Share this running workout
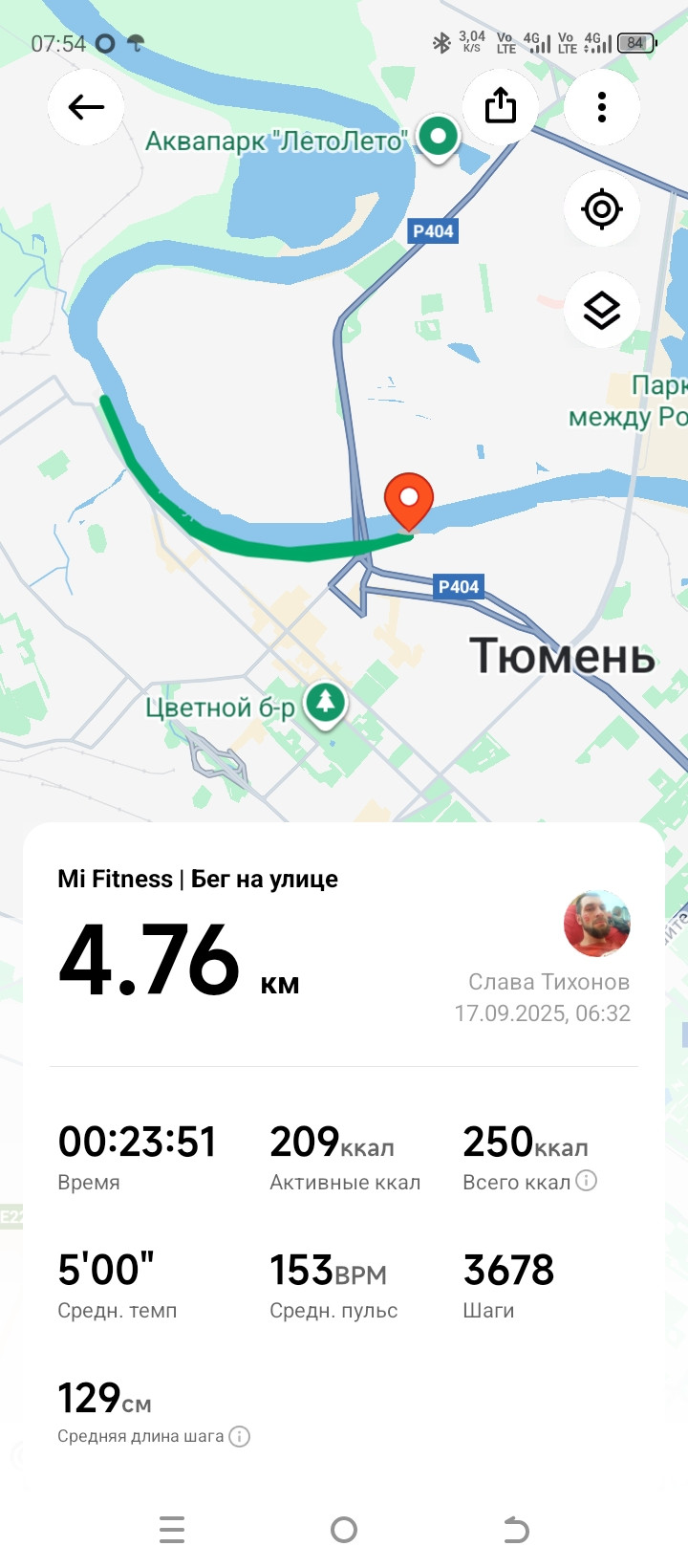 [501, 107]
